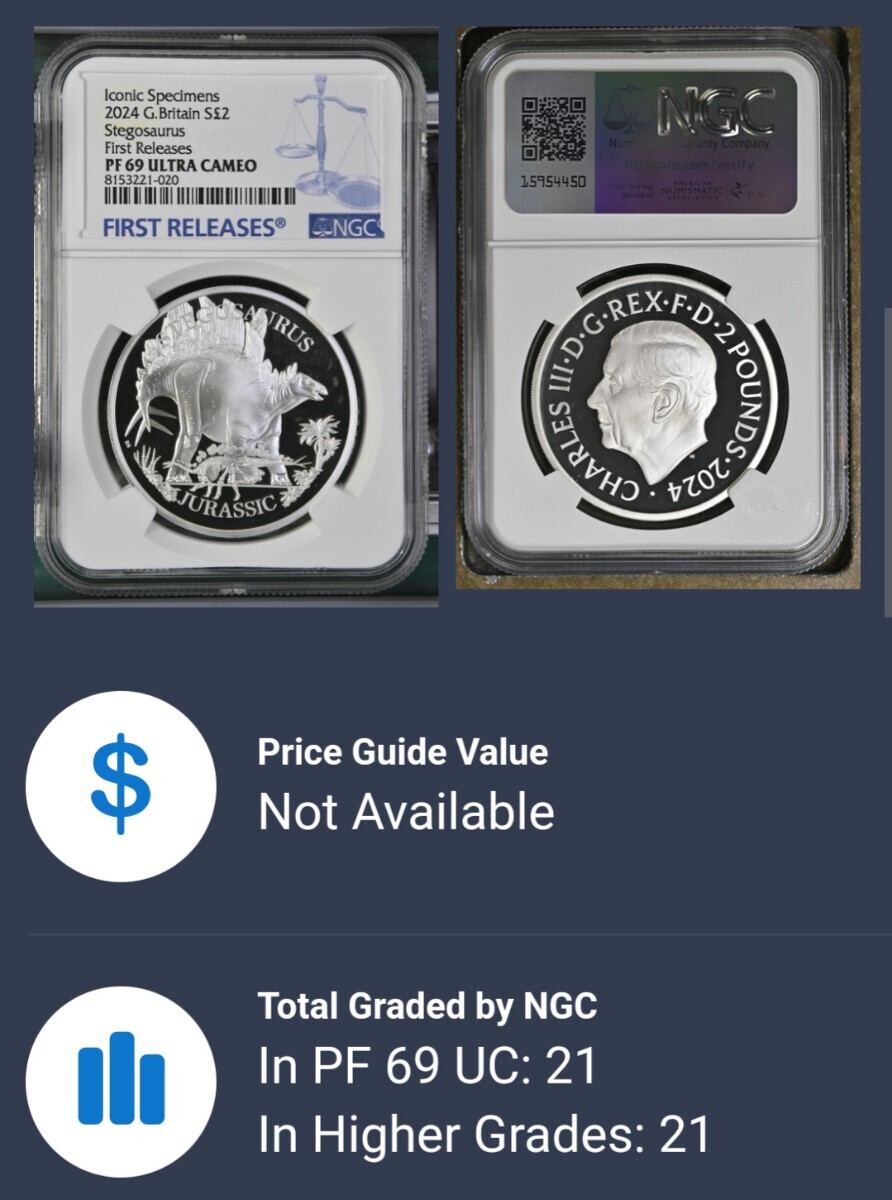892x1200 pixels.
Task: Open the Stegosaurus coin front slab photo
Action: [x=236, y=317]
